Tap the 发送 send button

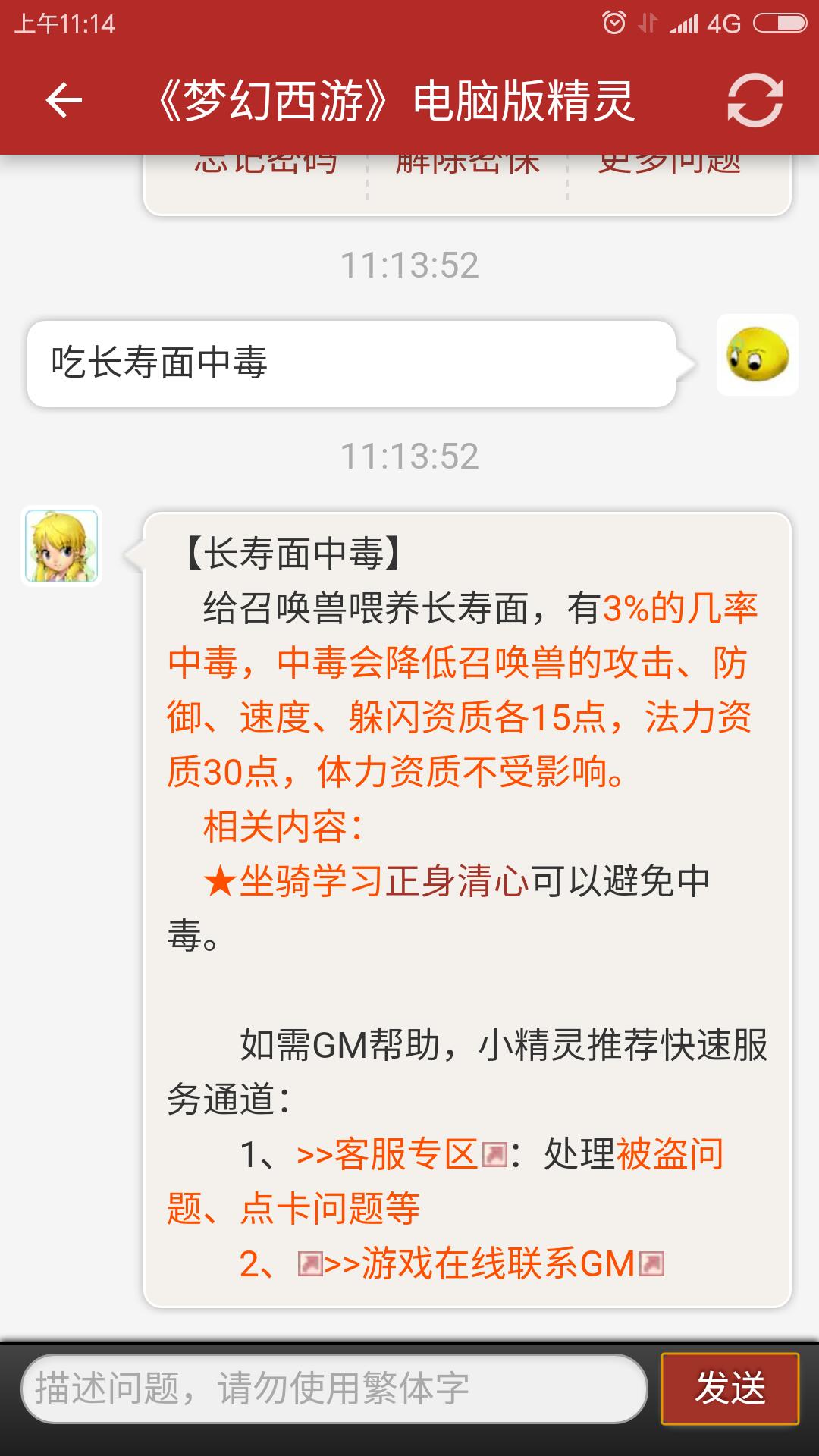point(730,1389)
